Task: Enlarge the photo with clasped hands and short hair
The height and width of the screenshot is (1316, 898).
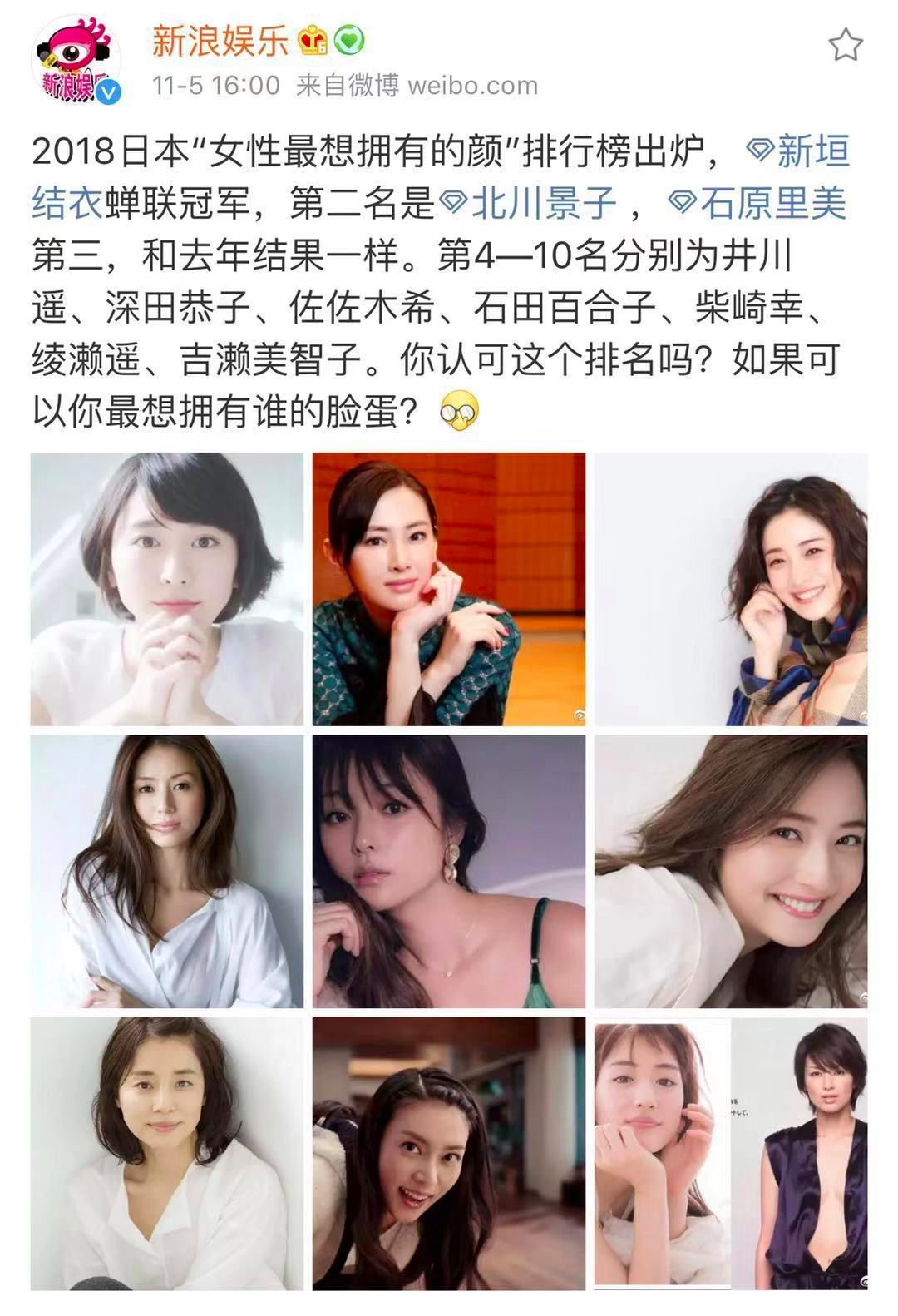Action: (167, 589)
